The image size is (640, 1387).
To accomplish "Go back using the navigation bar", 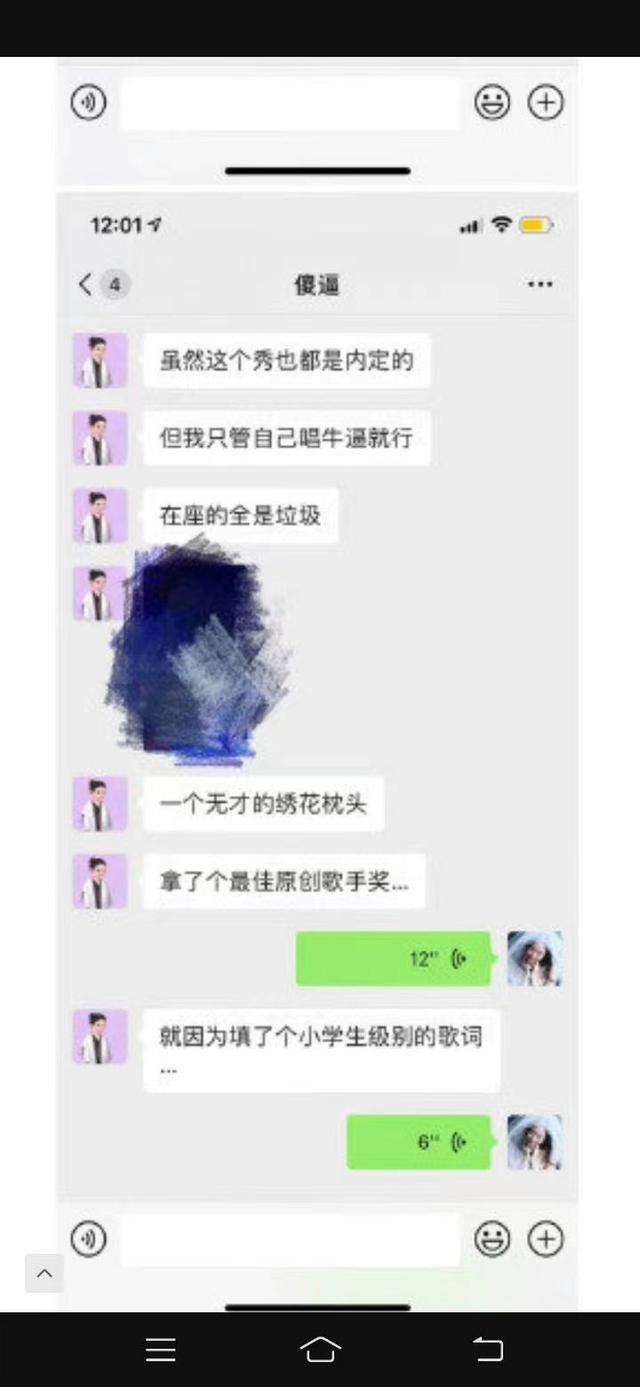I will (487, 1349).
